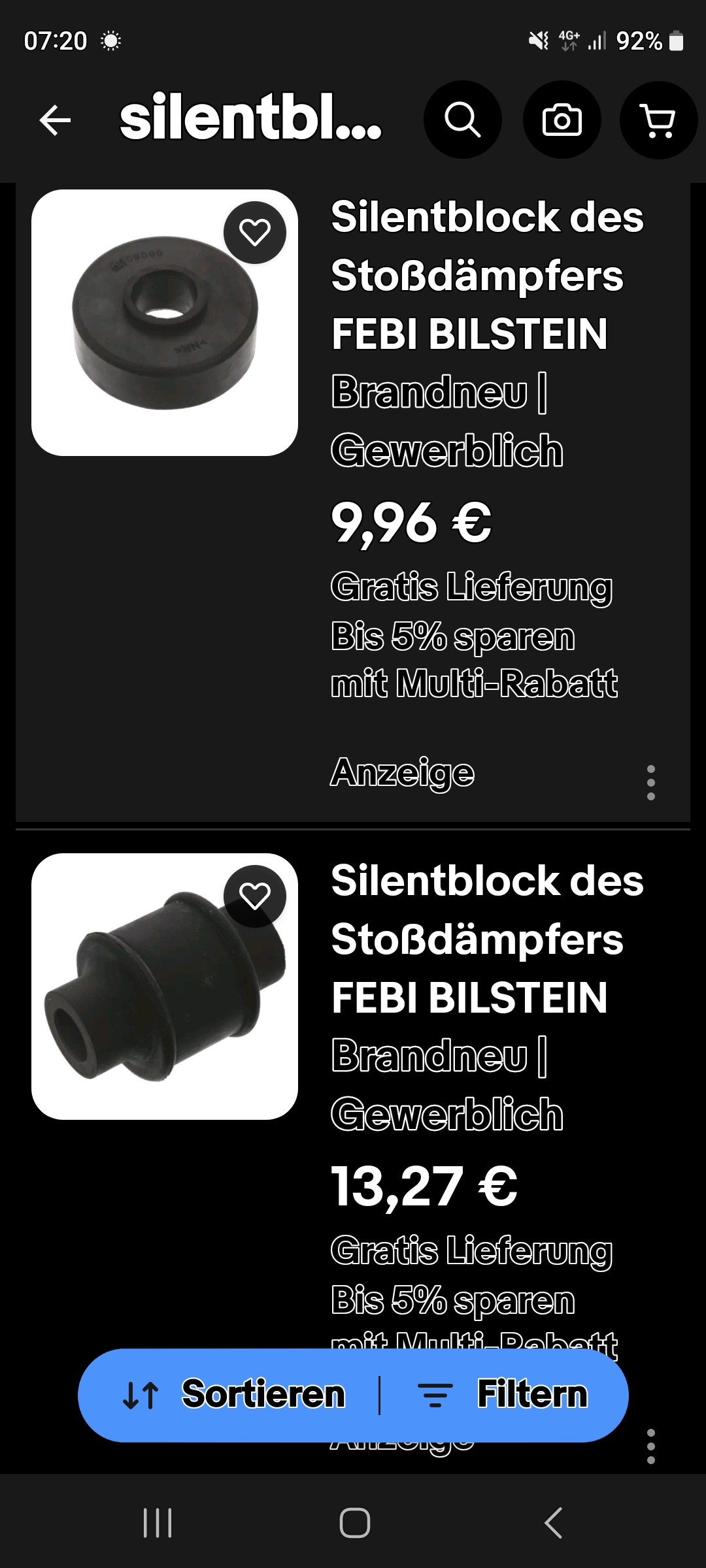Open recent apps in the navigation bar

[x=158, y=1523]
